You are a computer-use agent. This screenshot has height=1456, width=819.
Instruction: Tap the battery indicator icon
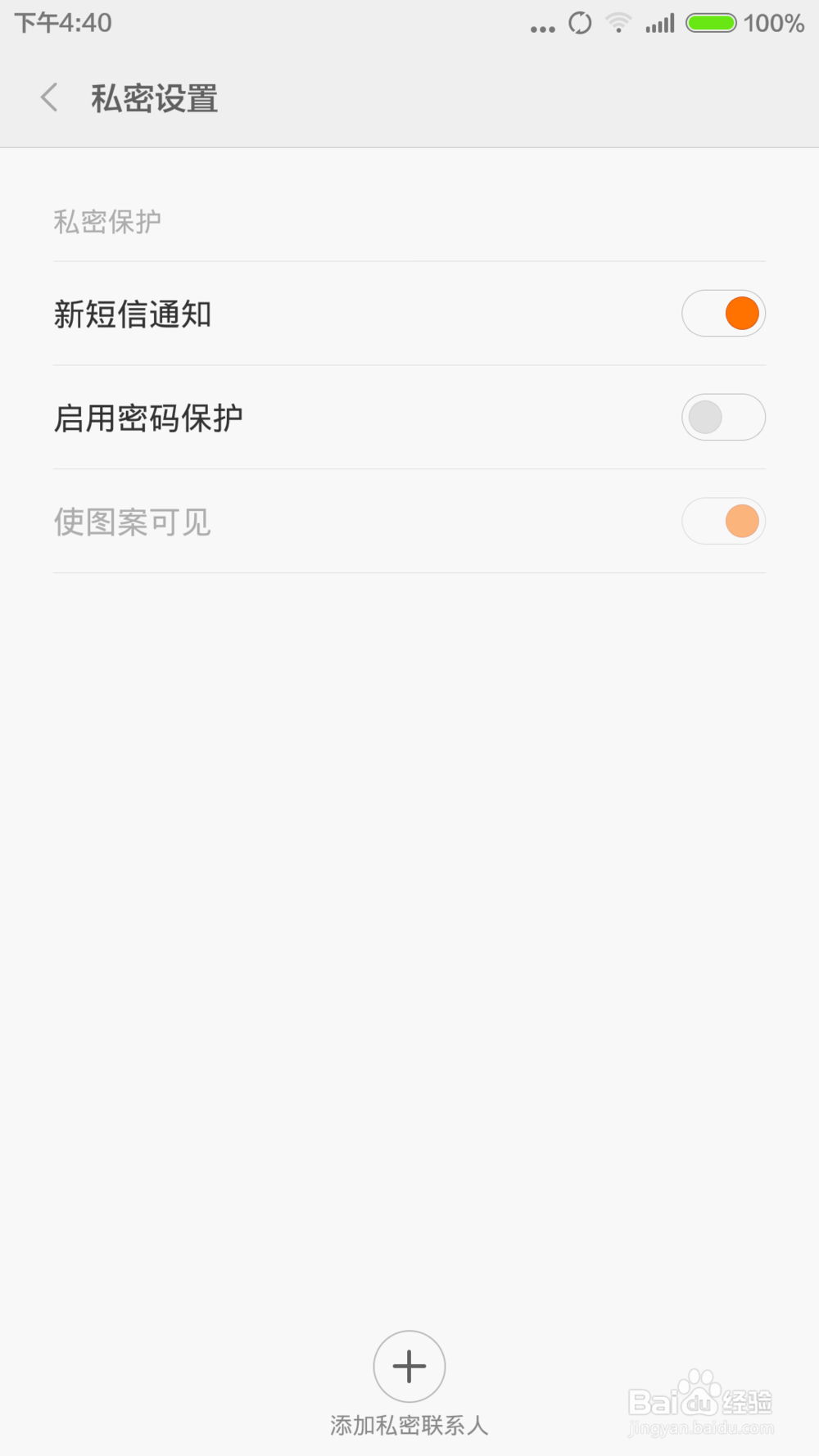712,23
